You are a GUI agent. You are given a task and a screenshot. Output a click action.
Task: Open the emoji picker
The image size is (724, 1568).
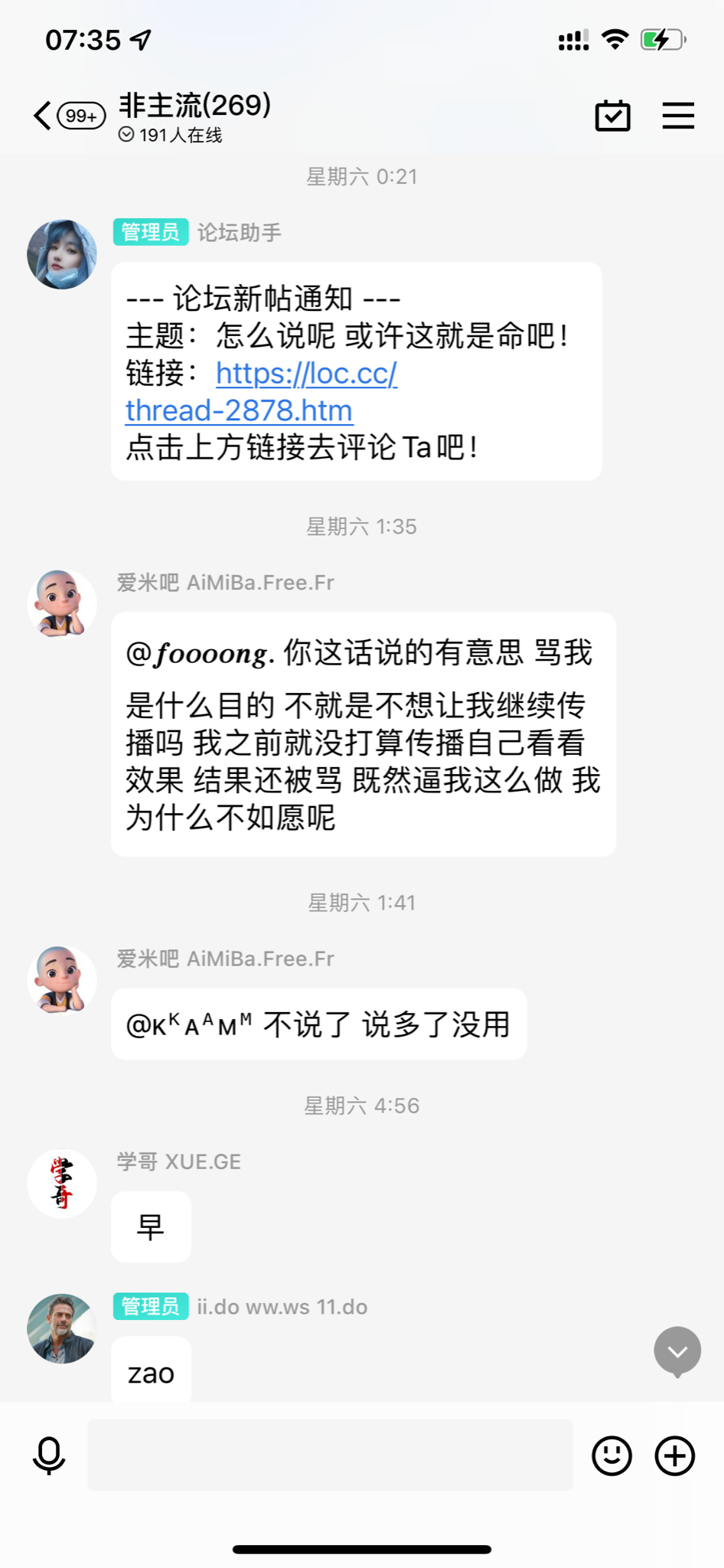(x=611, y=1455)
